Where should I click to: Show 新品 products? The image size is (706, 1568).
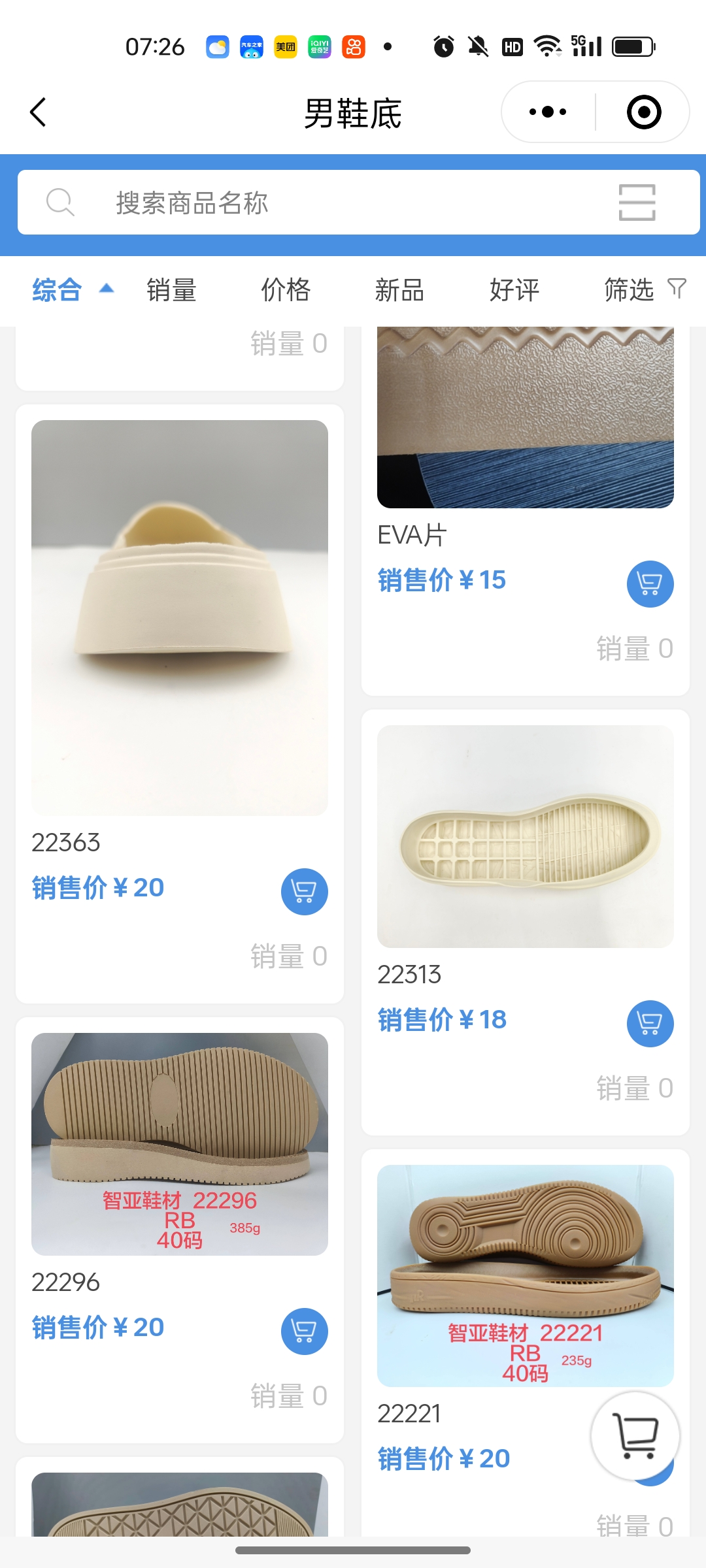point(399,290)
